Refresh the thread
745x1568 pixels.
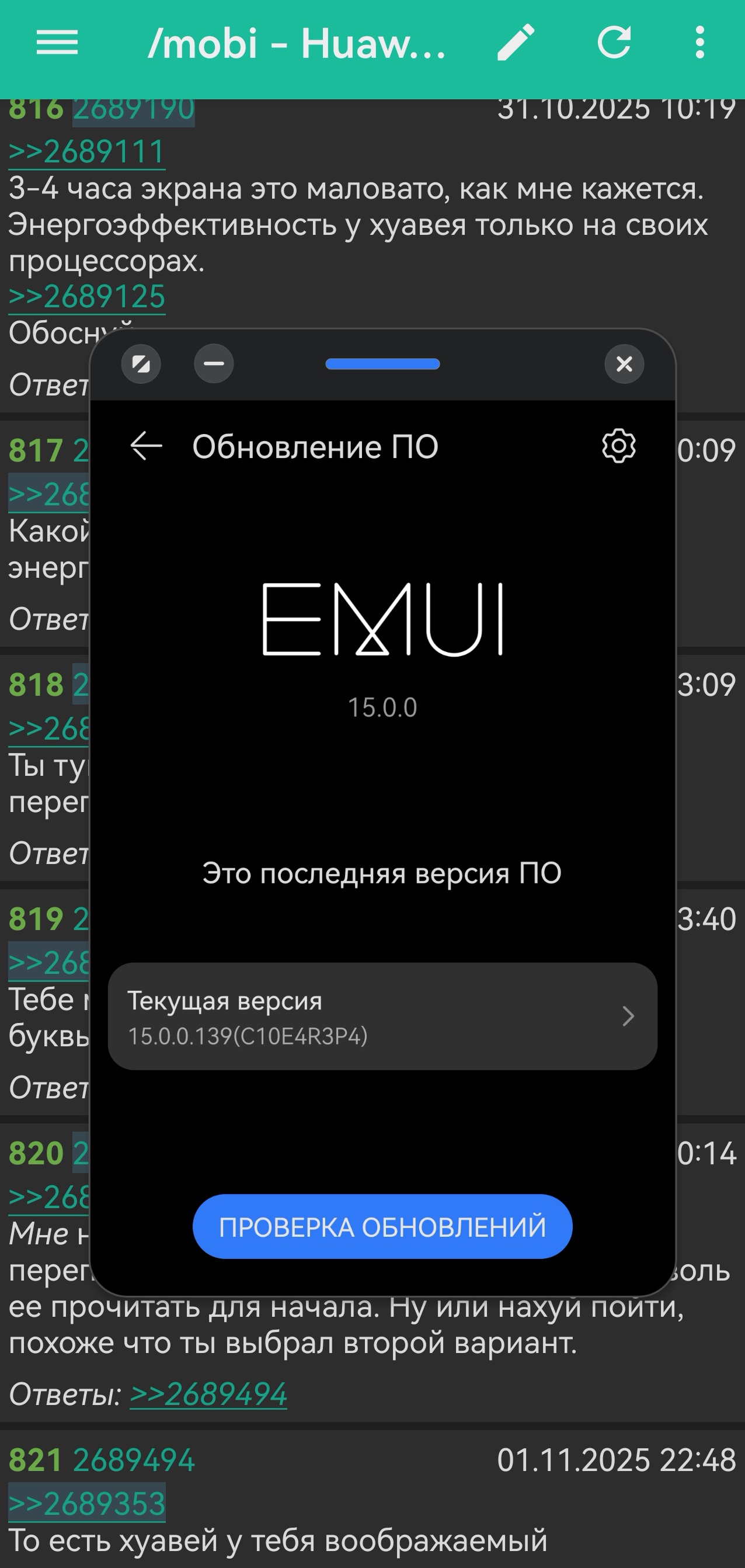tap(614, 43)
